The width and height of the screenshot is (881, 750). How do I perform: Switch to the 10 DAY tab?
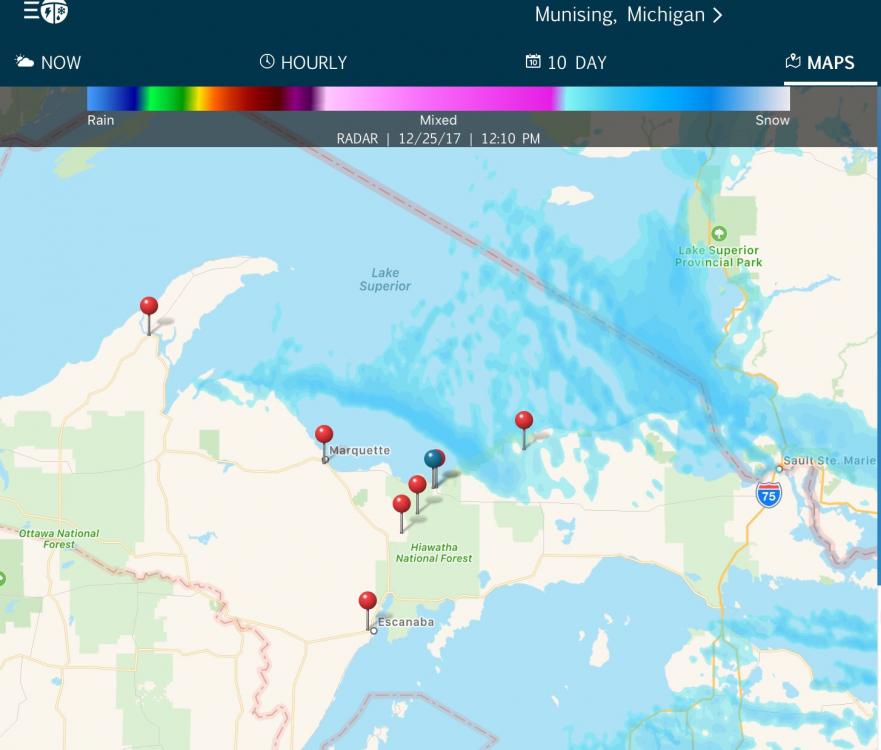566,62
